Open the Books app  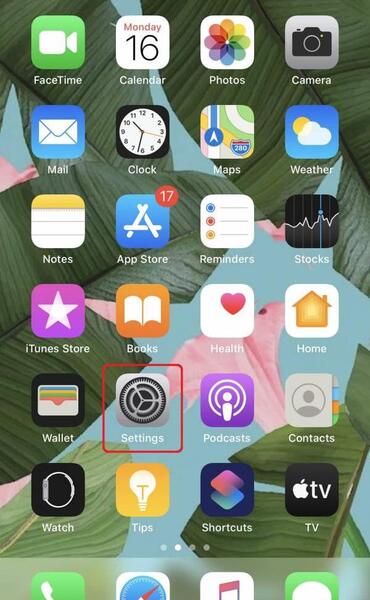(x=142, y=311)
